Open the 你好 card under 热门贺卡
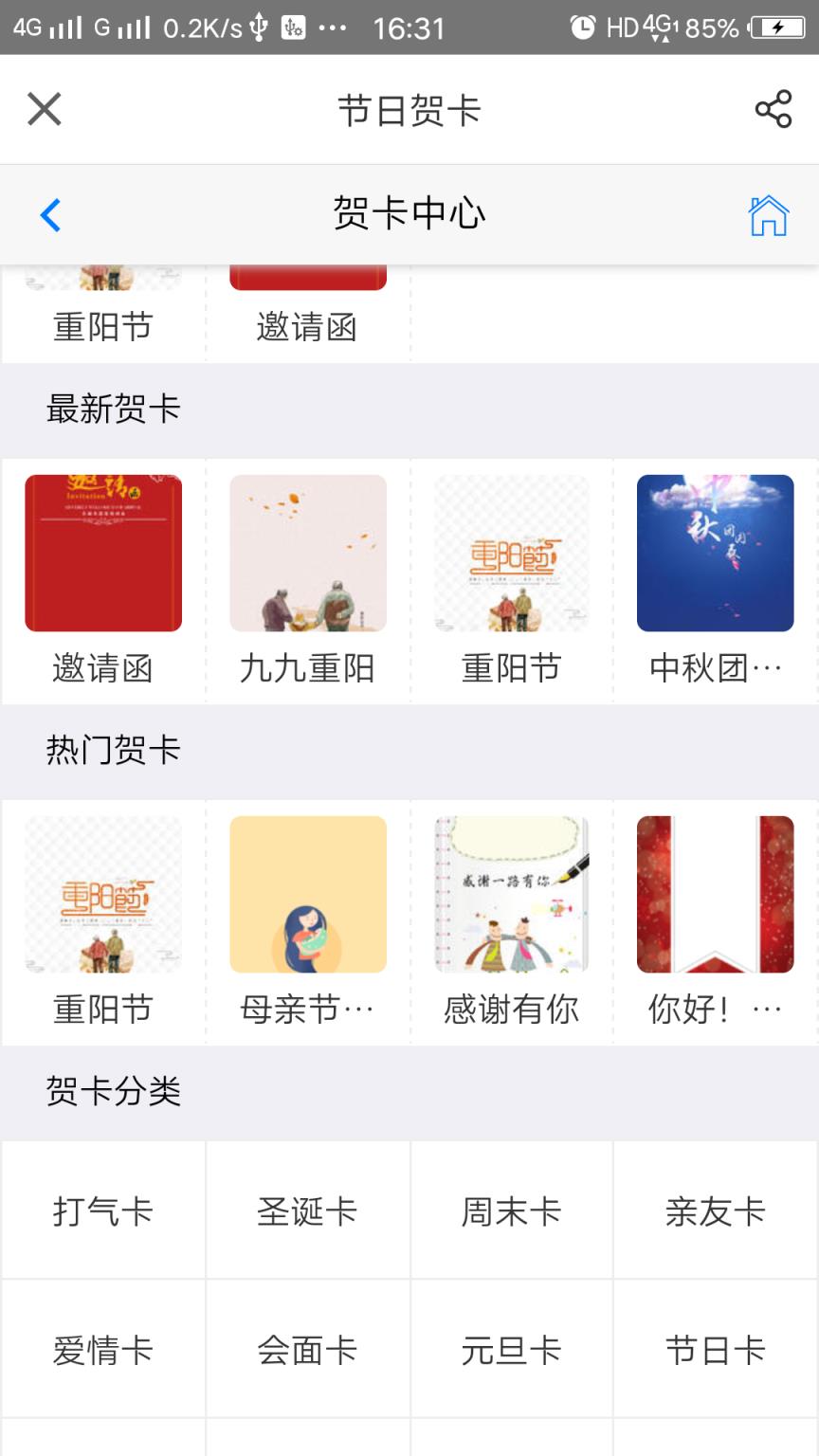This screenshot has width=819, height=1456. pos(716,894)
